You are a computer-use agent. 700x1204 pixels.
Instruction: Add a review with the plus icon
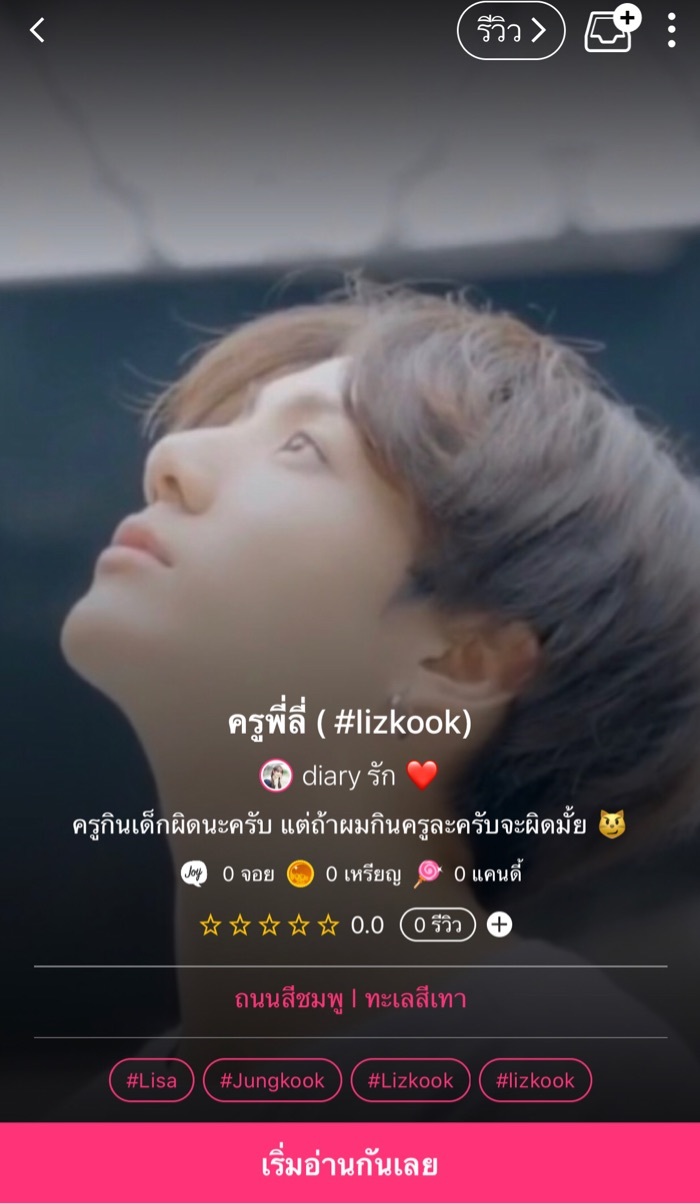coord(499,925)
